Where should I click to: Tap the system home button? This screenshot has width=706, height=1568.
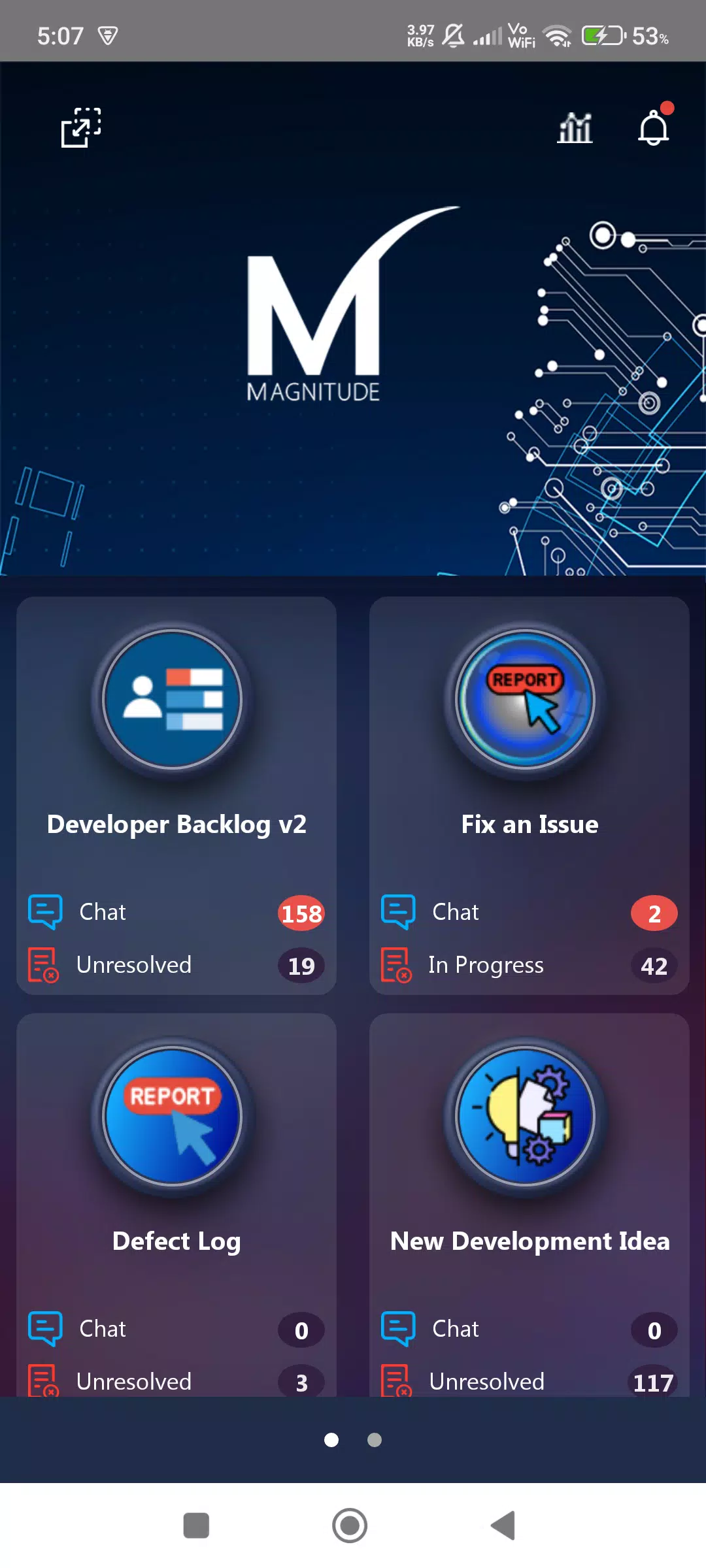pyautogui.click(x=350, y=1526)
